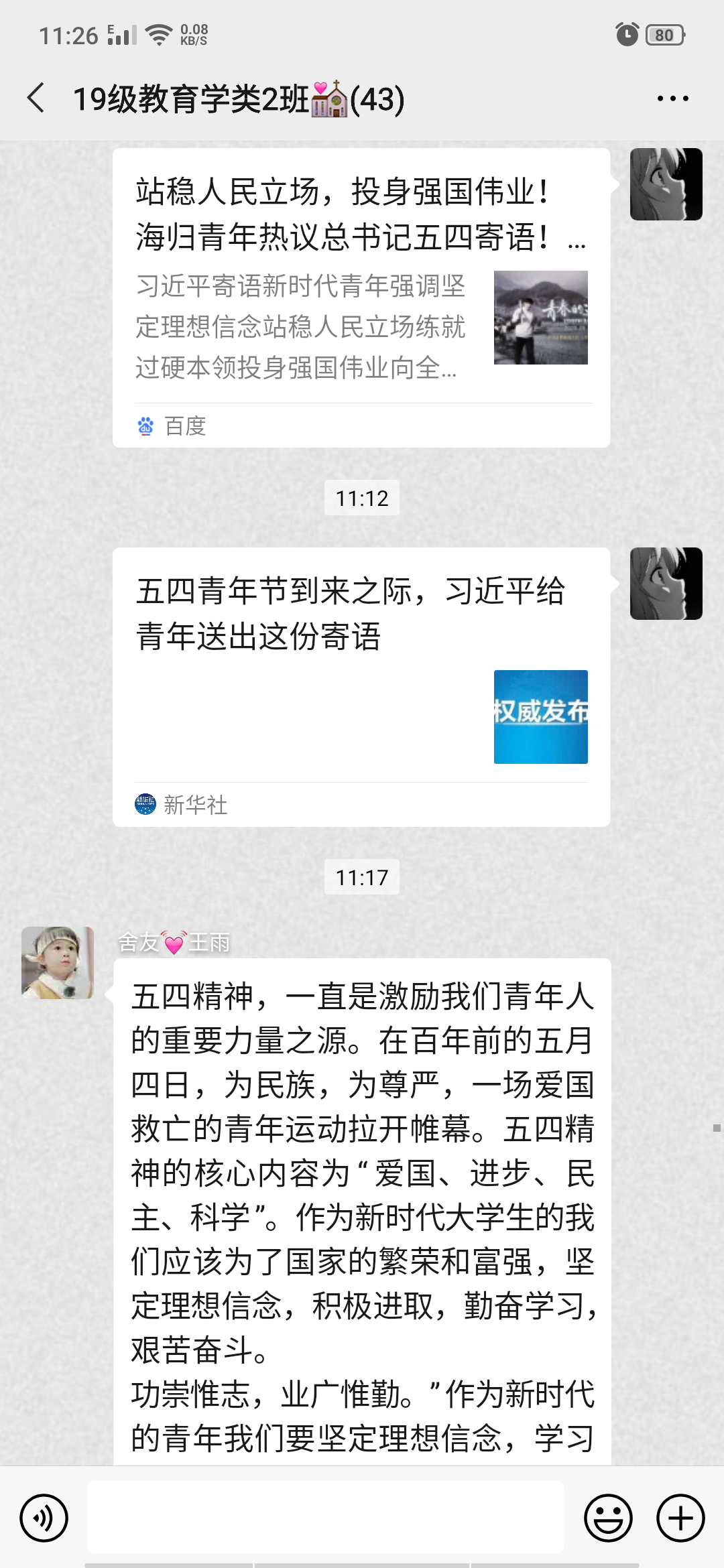724x1568 pixels.
Task: Open the group chat info menu
Action: coord(672,99)
